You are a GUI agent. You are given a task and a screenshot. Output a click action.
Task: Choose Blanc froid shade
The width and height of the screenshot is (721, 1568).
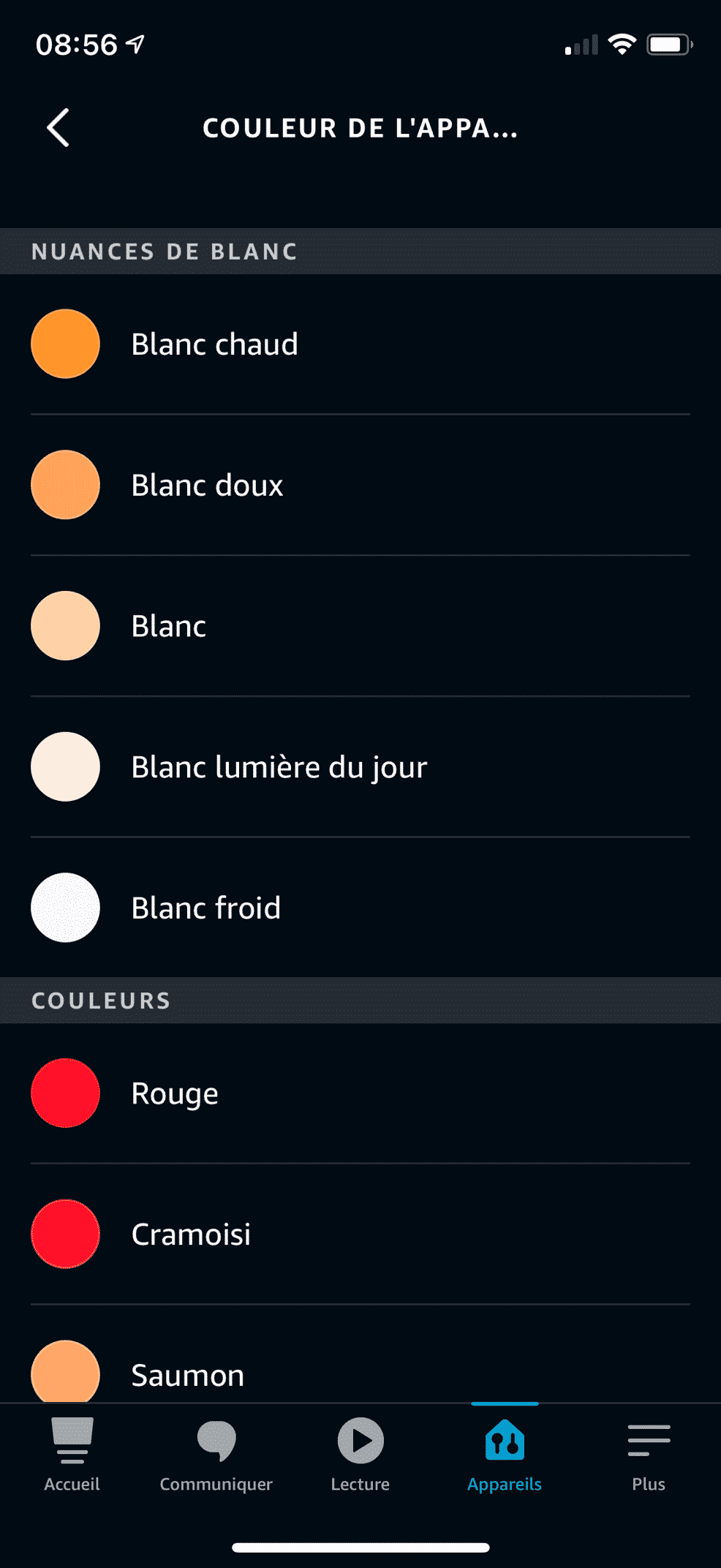(360, 908)
